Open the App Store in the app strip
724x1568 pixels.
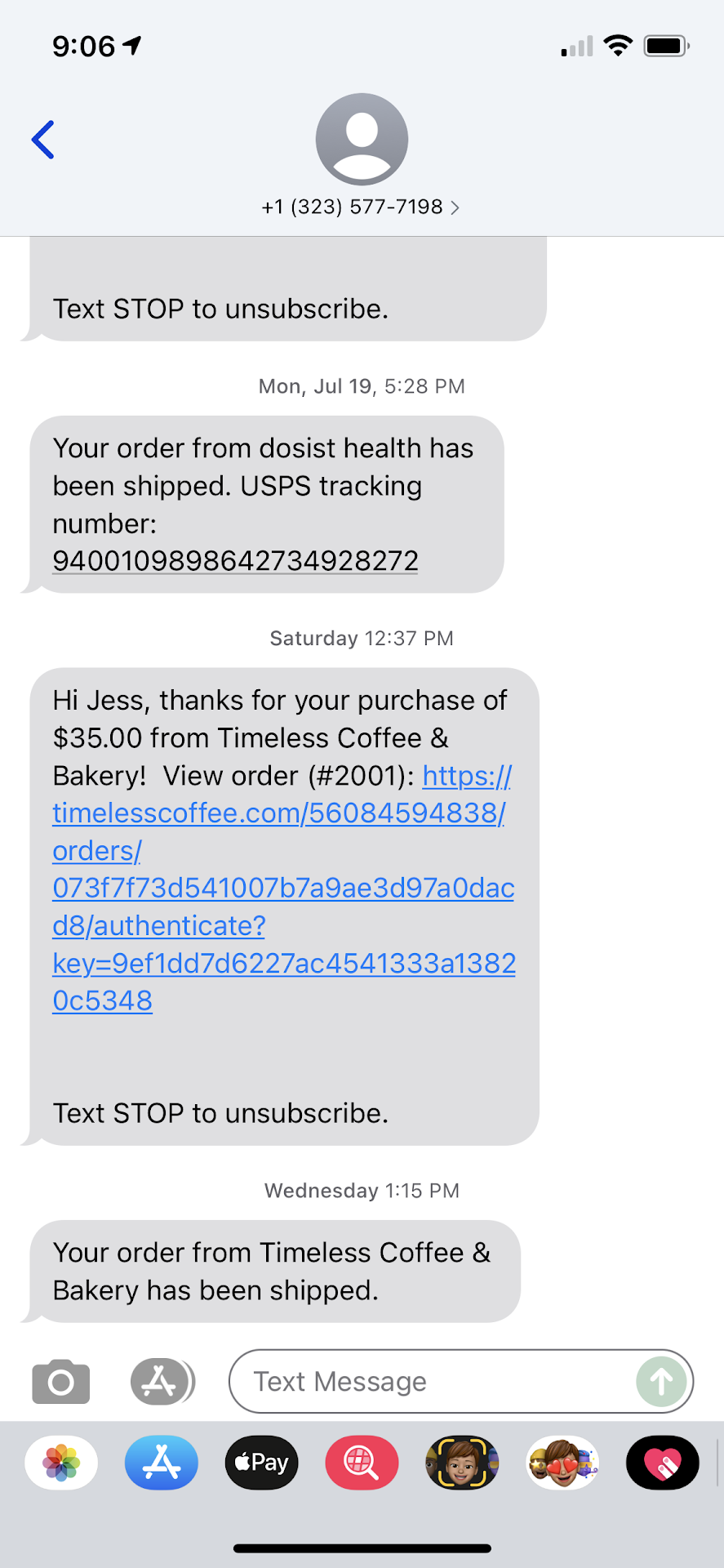162,1463
